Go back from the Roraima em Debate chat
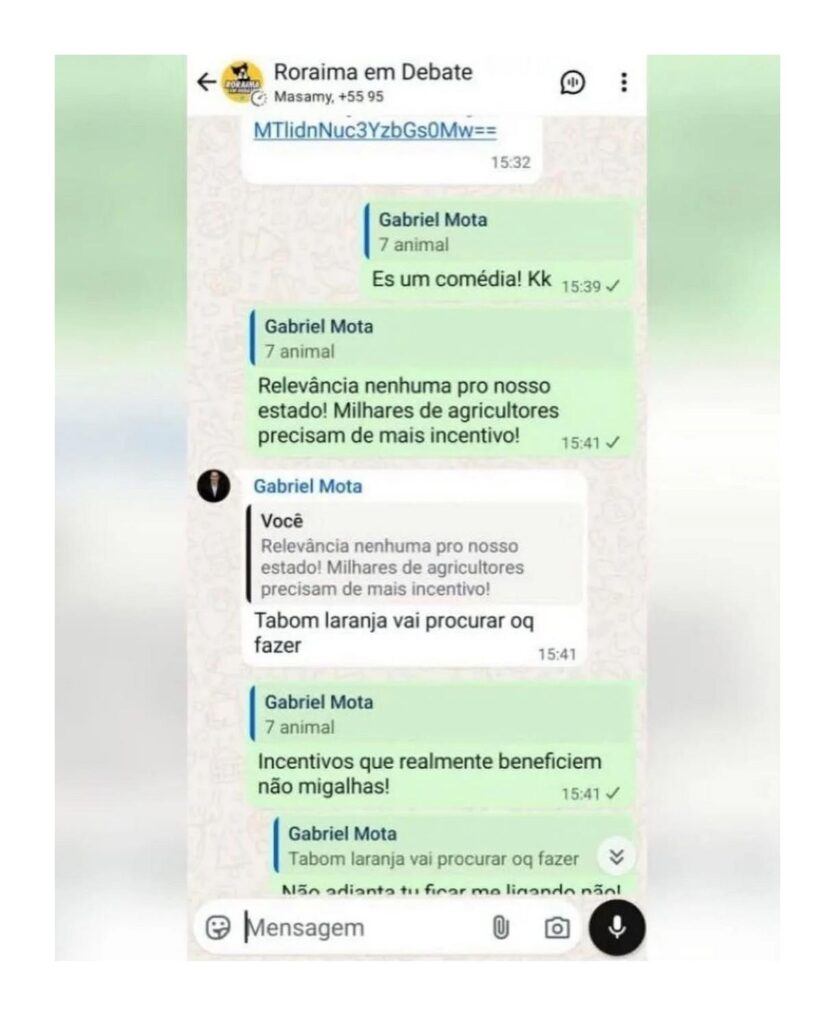 (207, 83)
